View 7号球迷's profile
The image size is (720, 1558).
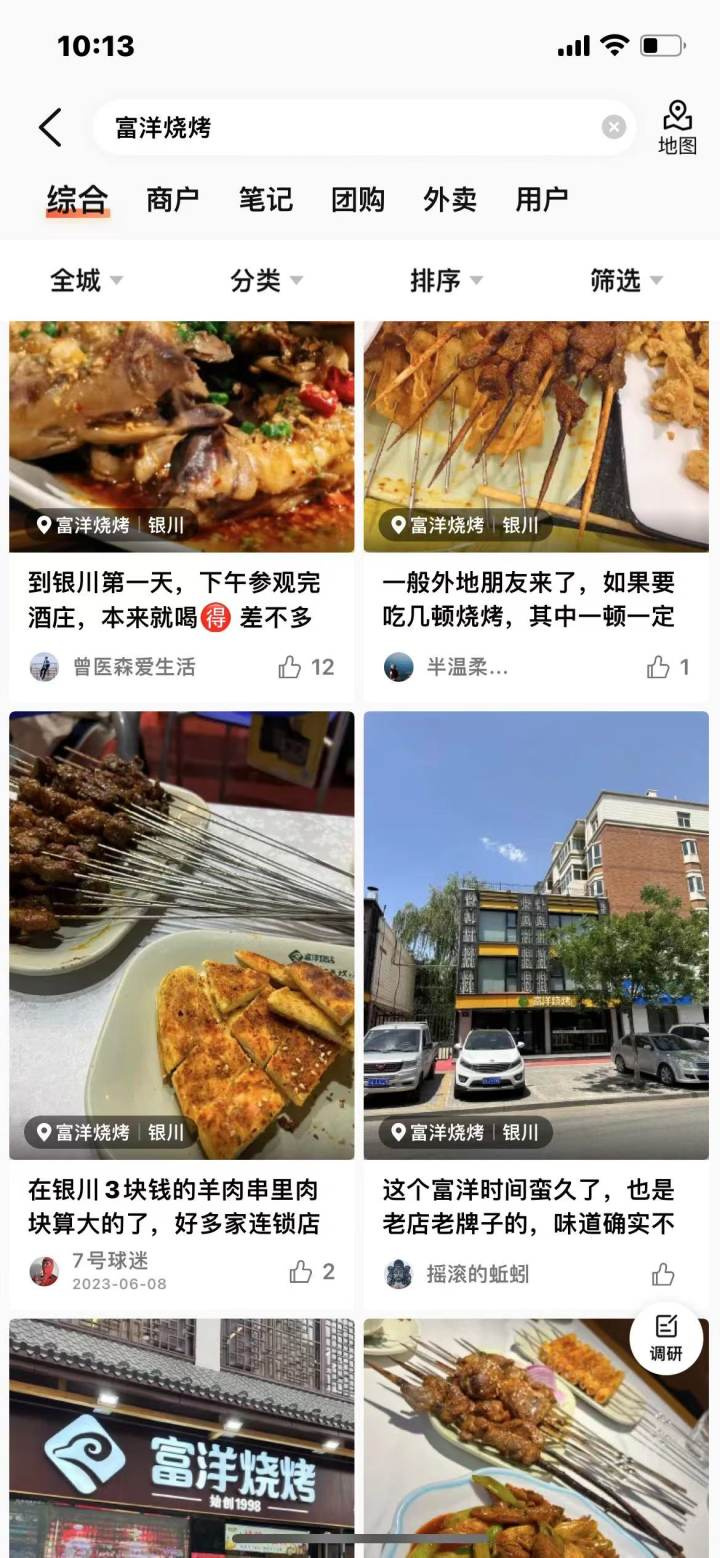[44, 1271]
